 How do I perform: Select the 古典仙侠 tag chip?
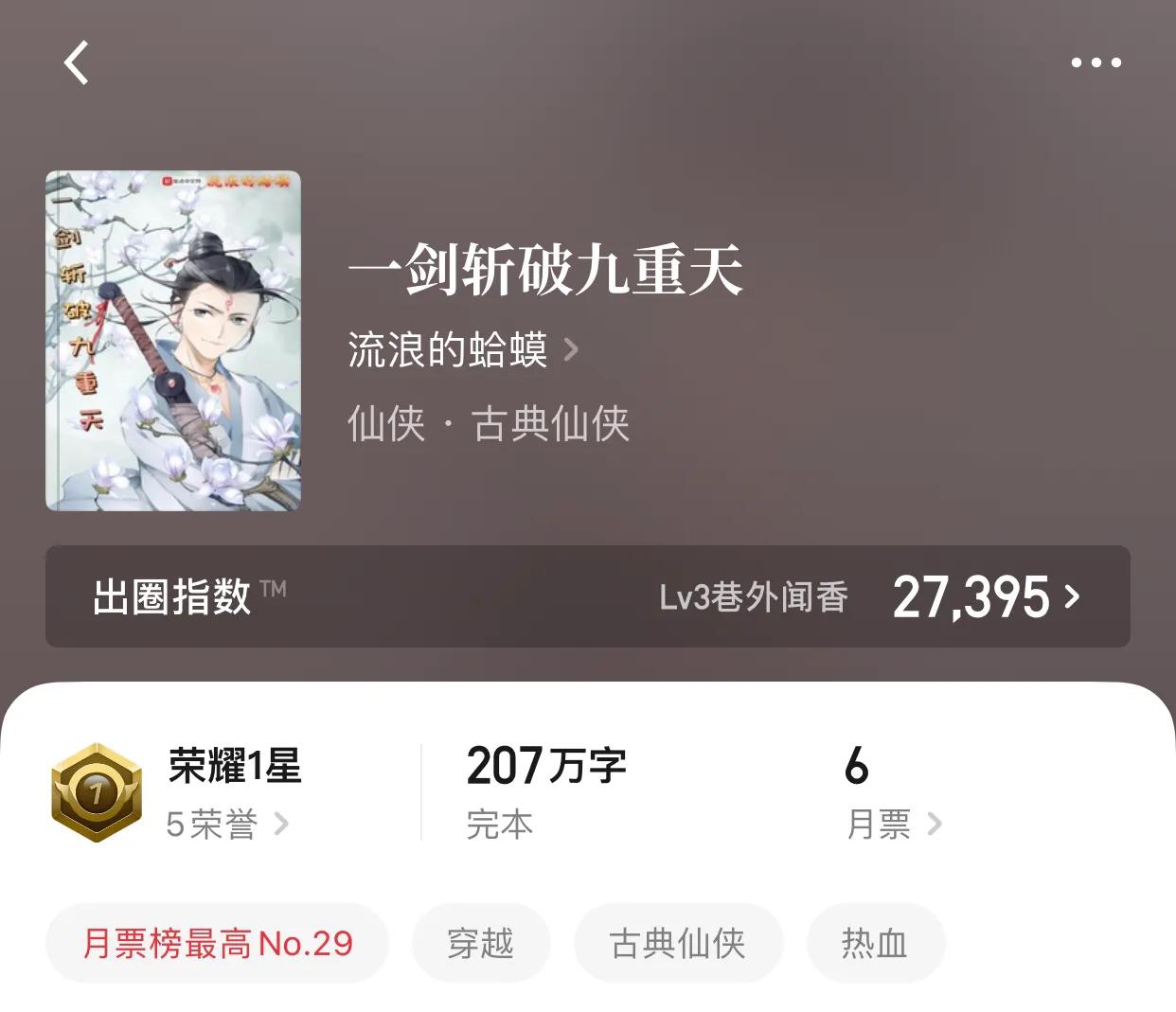coord(678,943)
